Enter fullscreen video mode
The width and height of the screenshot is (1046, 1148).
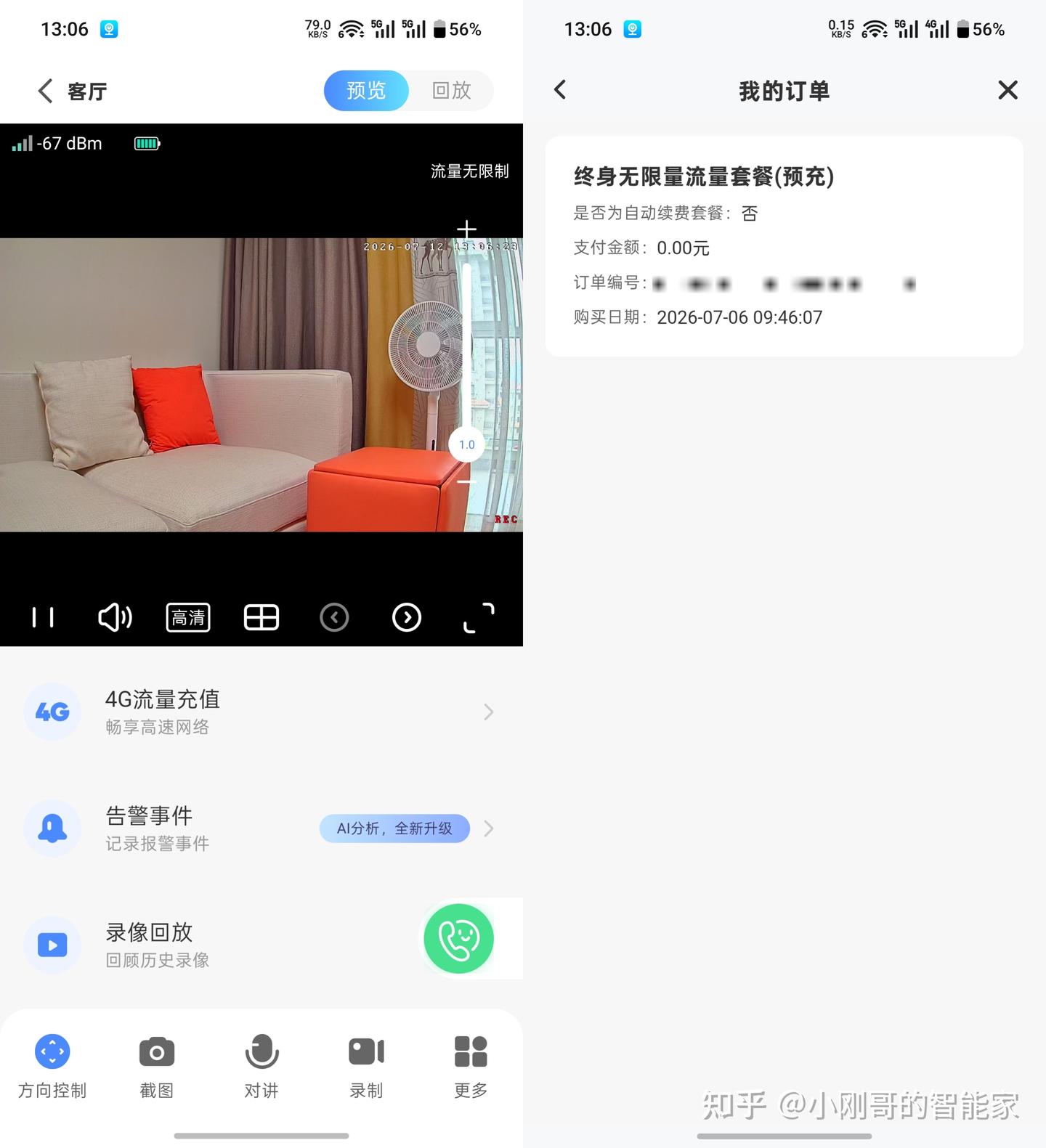click(479, 617)
